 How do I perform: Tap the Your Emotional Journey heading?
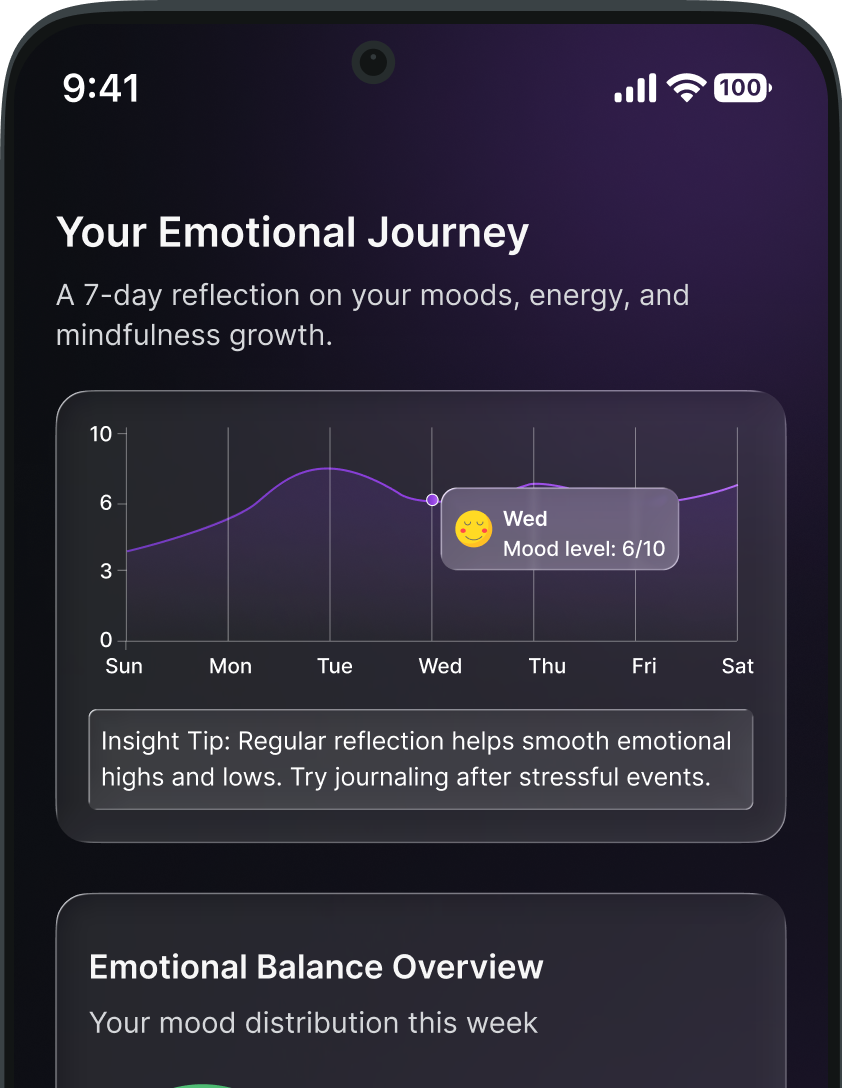(293, 232)
